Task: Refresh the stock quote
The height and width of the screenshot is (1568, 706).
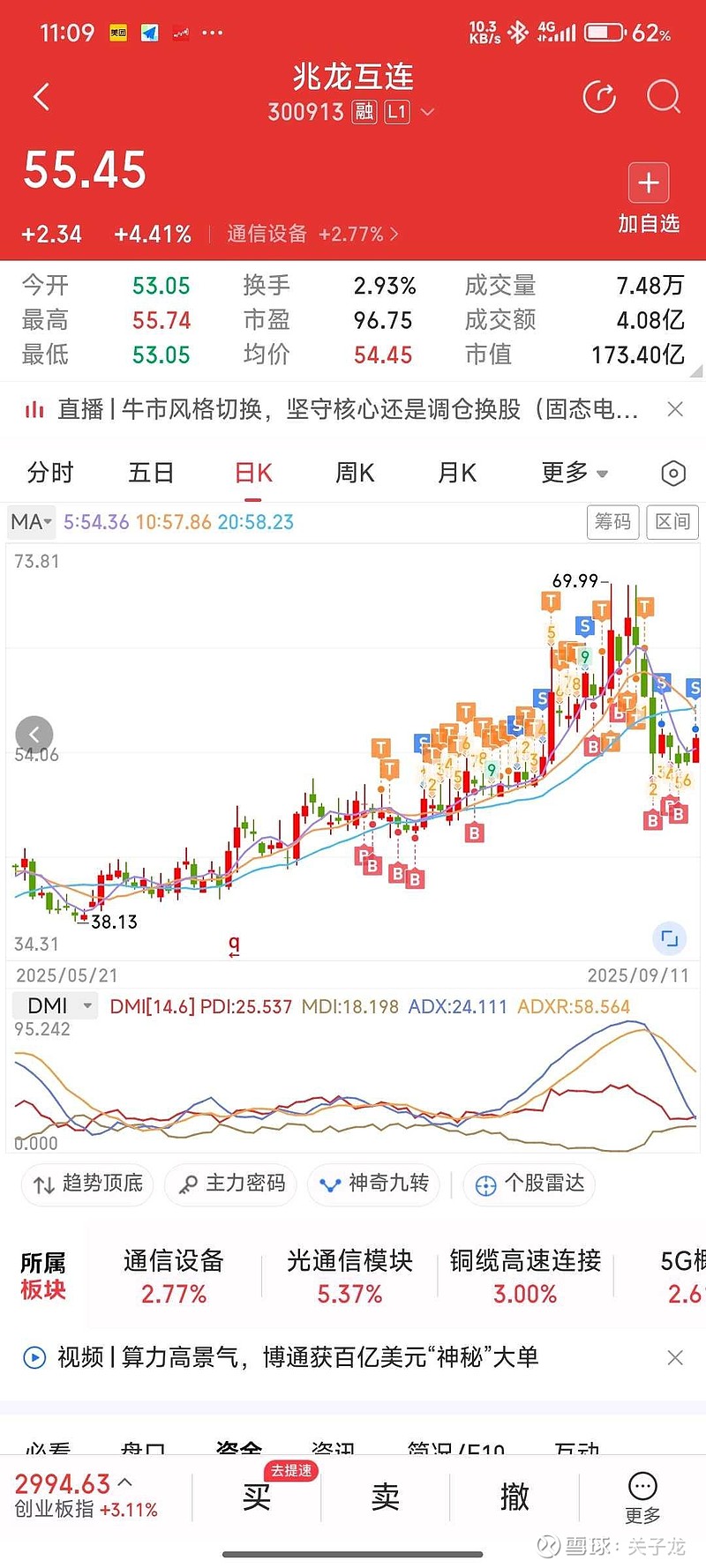Action: click(x=599, y=97)
